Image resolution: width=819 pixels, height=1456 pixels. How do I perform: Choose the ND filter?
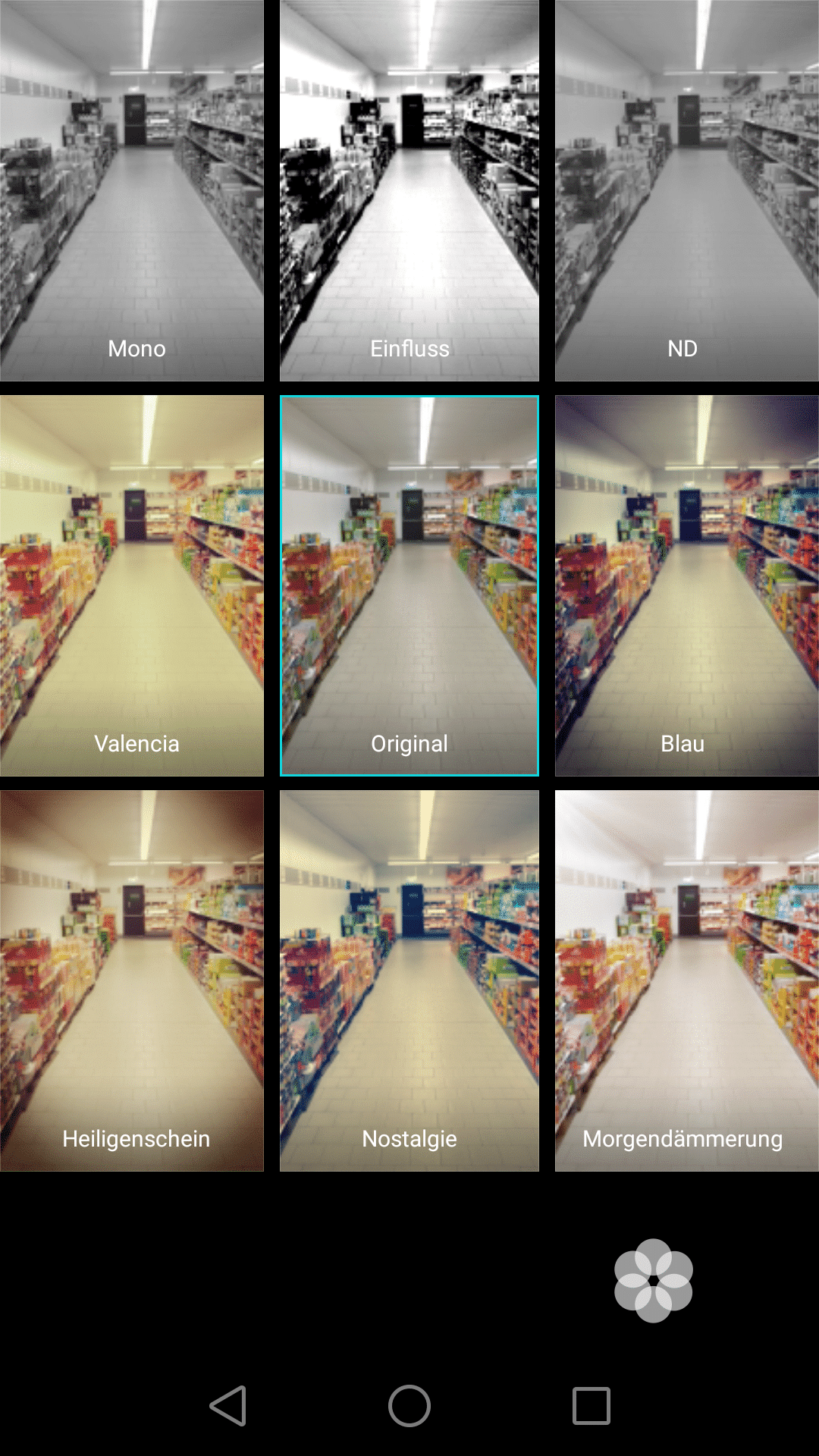tap(686, 190)
